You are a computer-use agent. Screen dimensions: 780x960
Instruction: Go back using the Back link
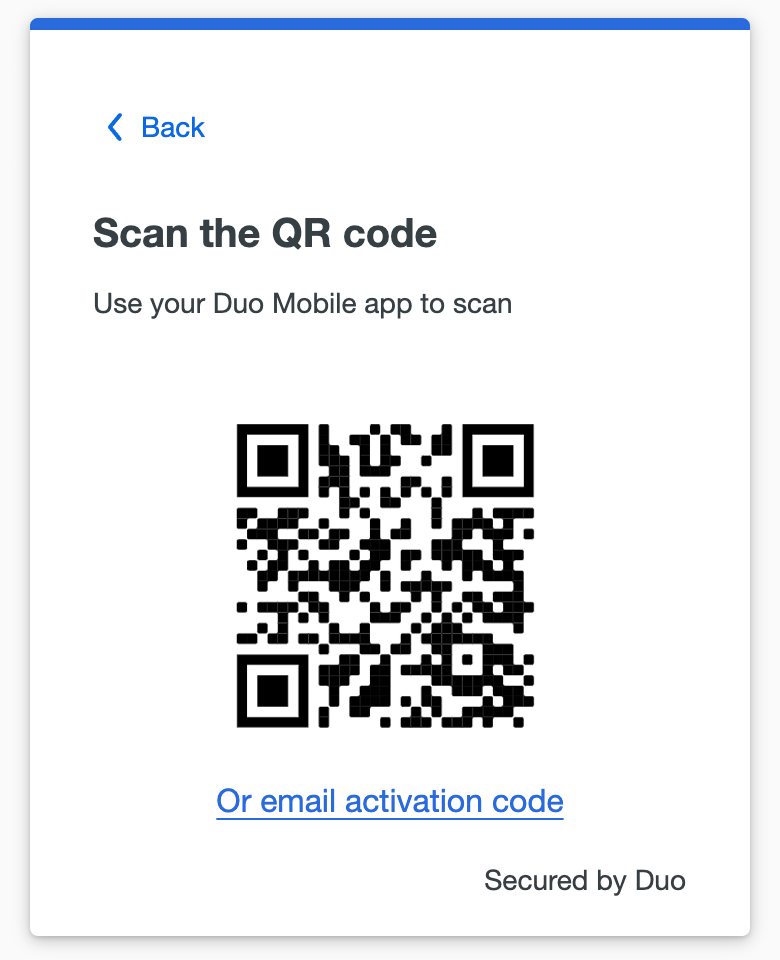156,127
